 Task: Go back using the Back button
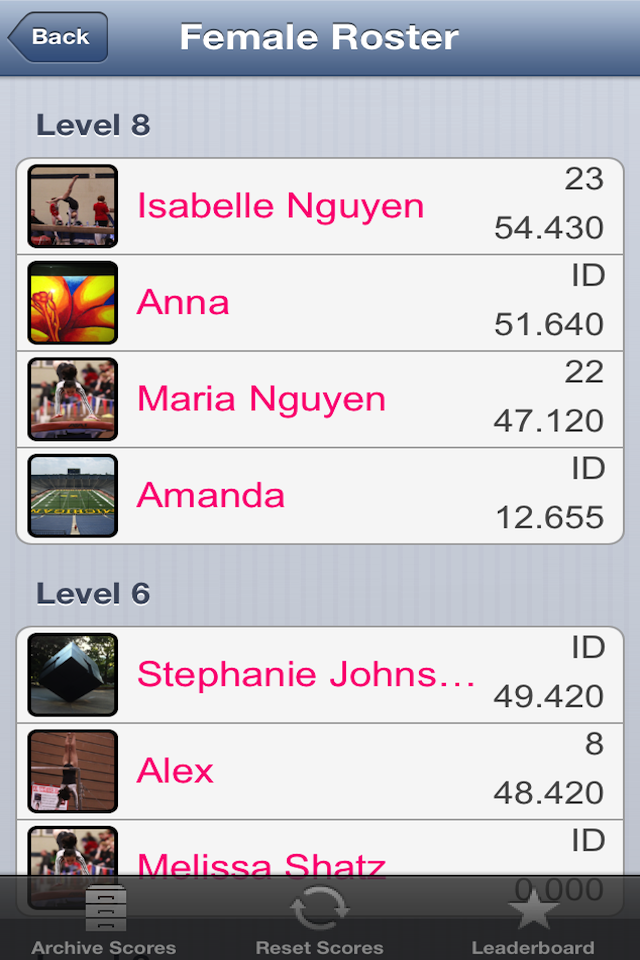pyautogui.click(x=58, y=37)
